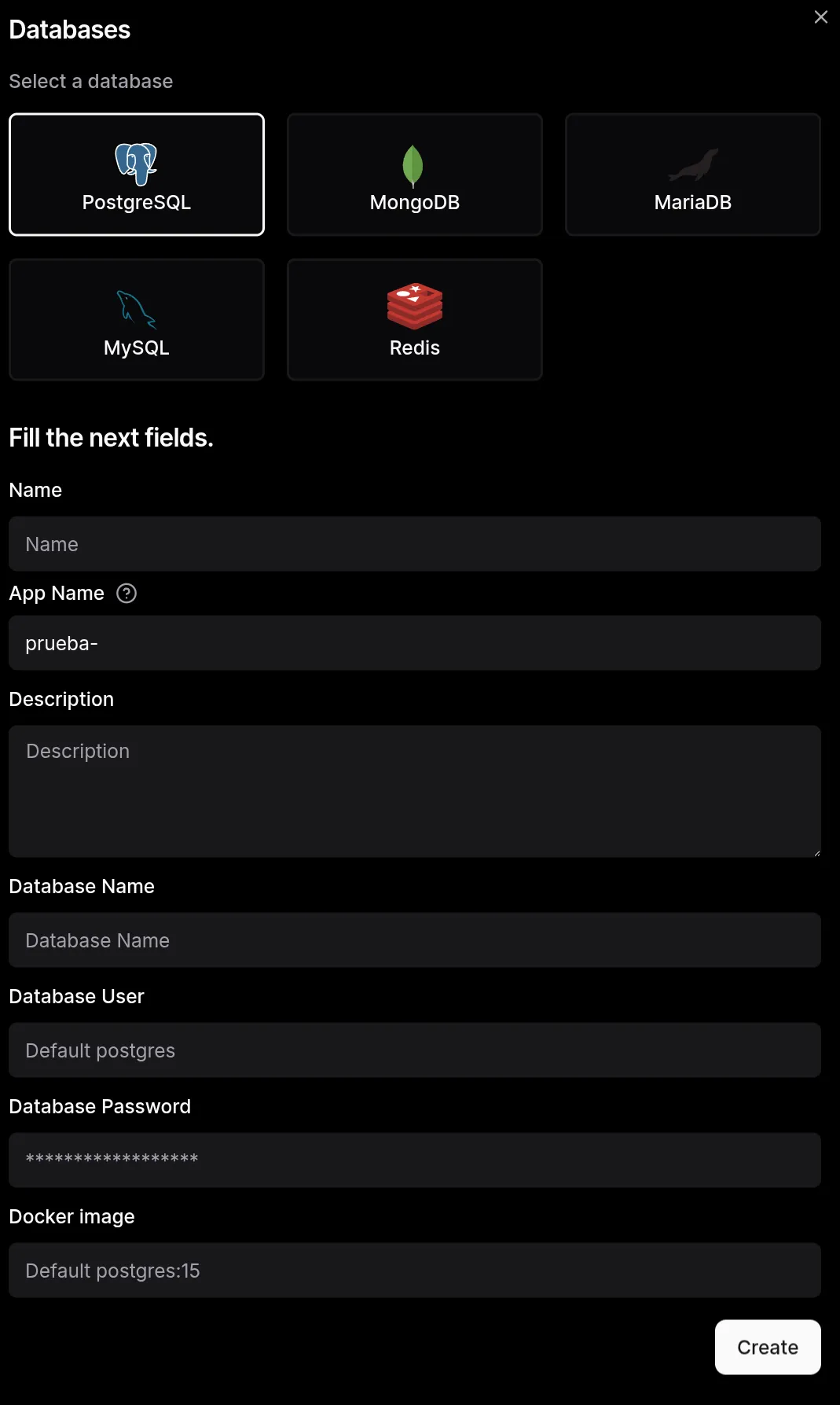Focus the Name input field

click(415, 544)
